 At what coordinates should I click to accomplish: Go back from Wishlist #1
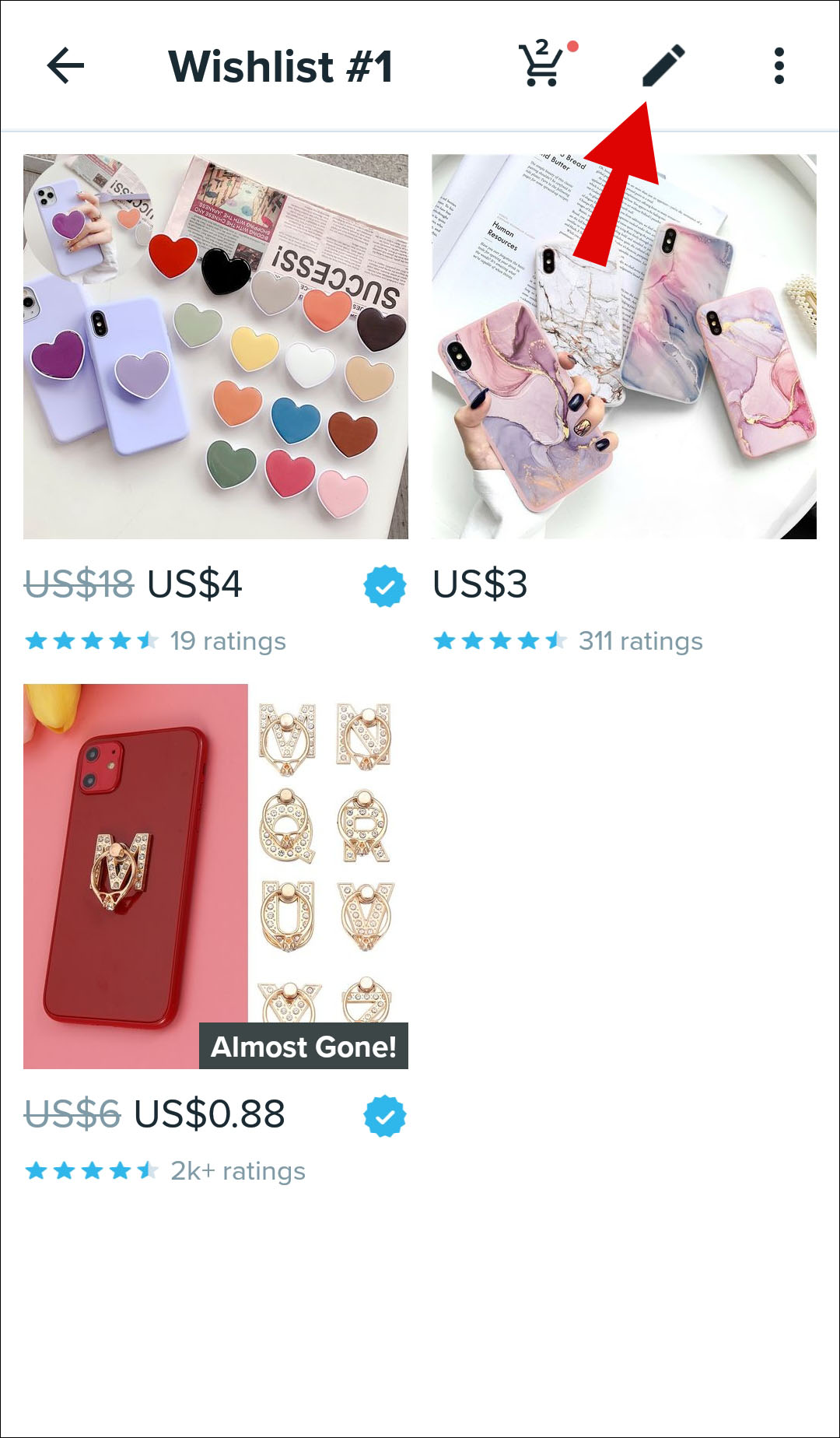(65, 65)
